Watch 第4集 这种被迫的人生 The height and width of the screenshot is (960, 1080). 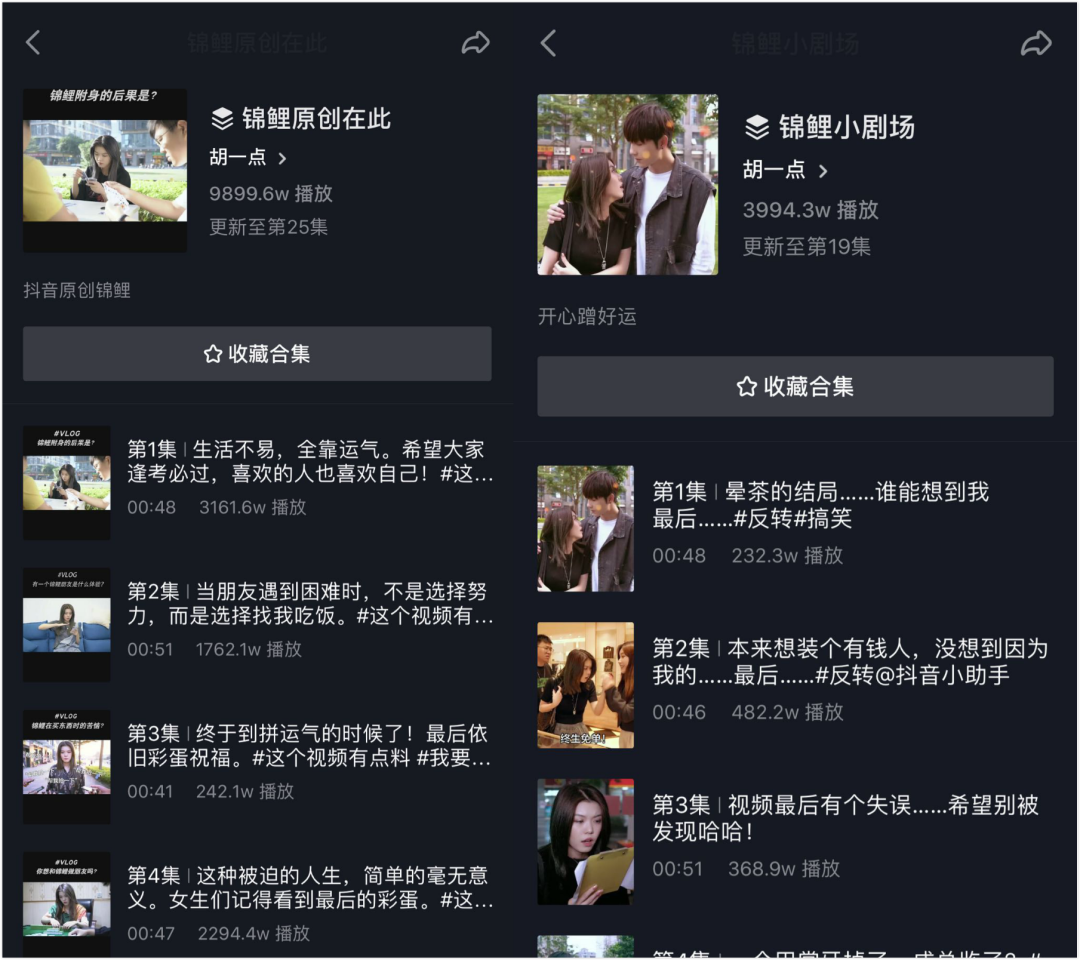point(258,904)
